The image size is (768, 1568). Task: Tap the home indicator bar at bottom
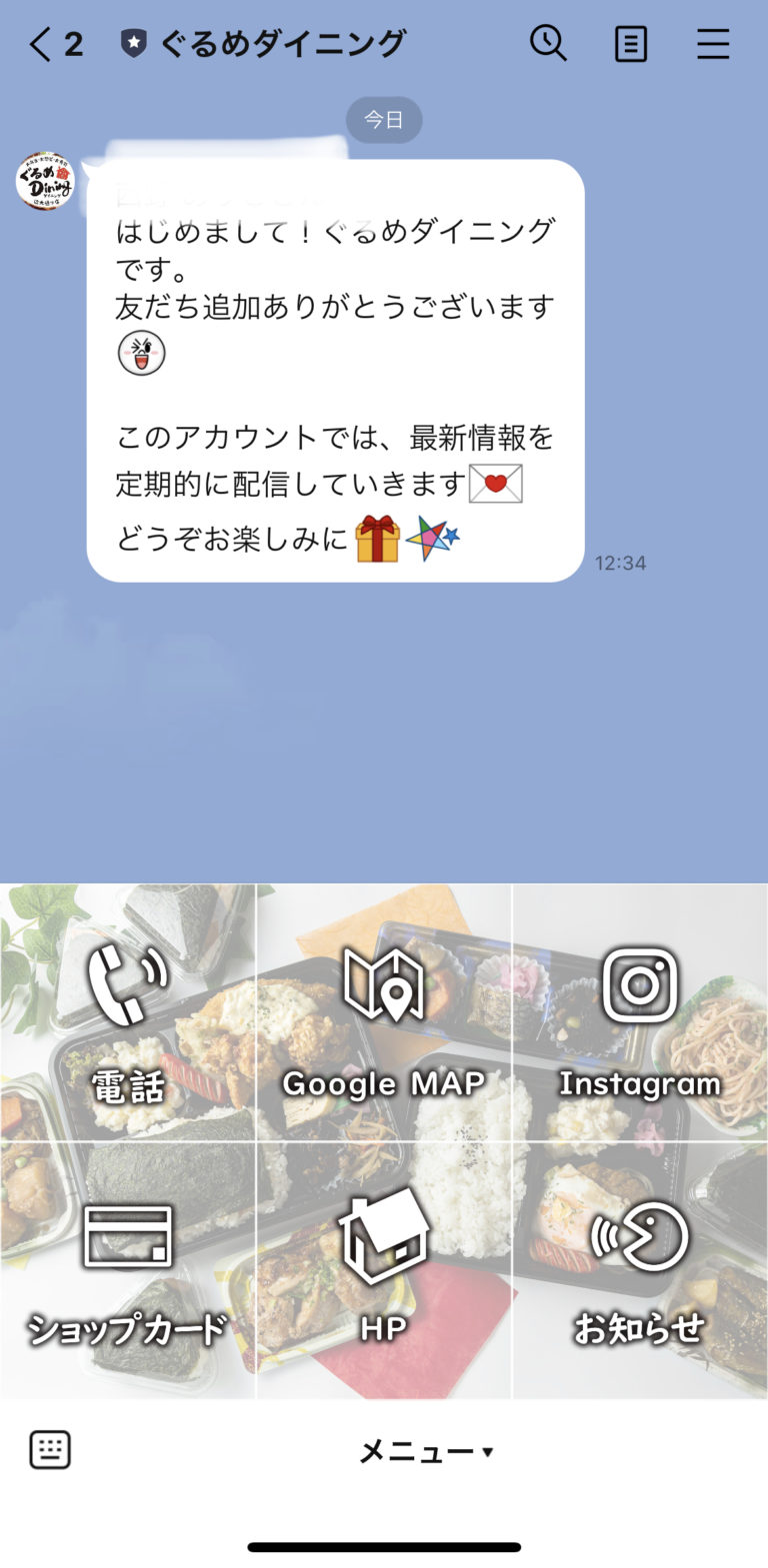(384, 1546)
